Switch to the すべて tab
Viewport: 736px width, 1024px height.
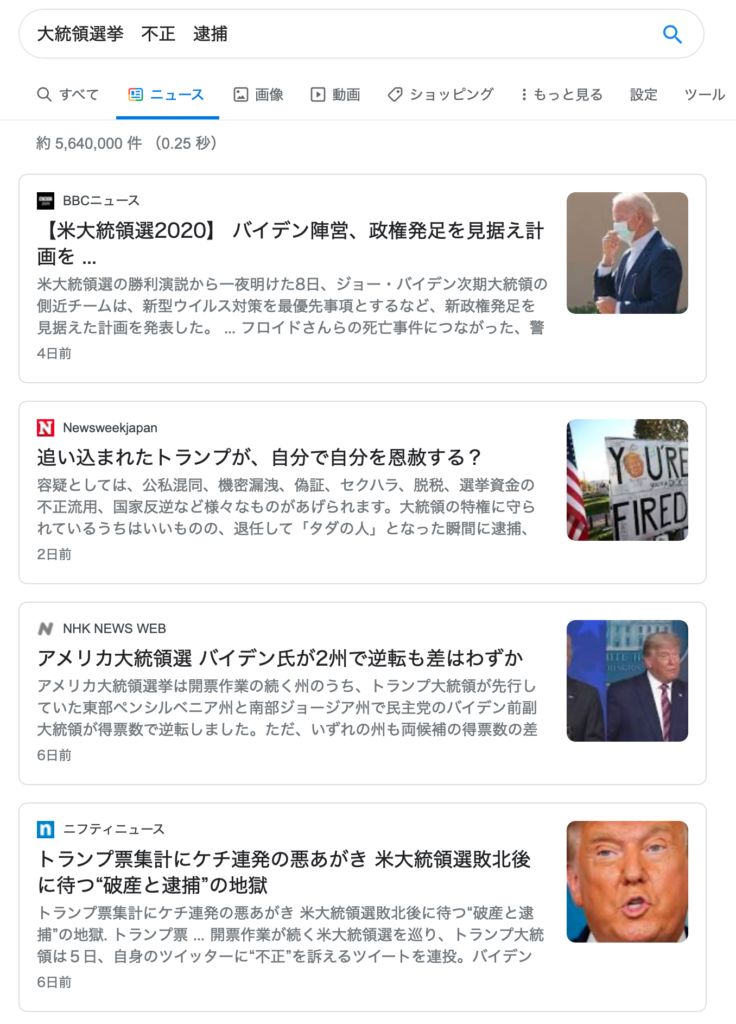tap(68, 95)
